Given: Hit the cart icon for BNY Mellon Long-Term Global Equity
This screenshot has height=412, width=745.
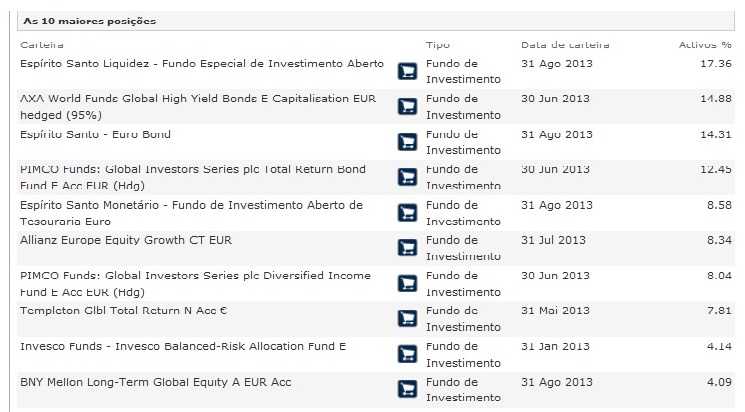Looking at the screenshot, I should point(407,388).
